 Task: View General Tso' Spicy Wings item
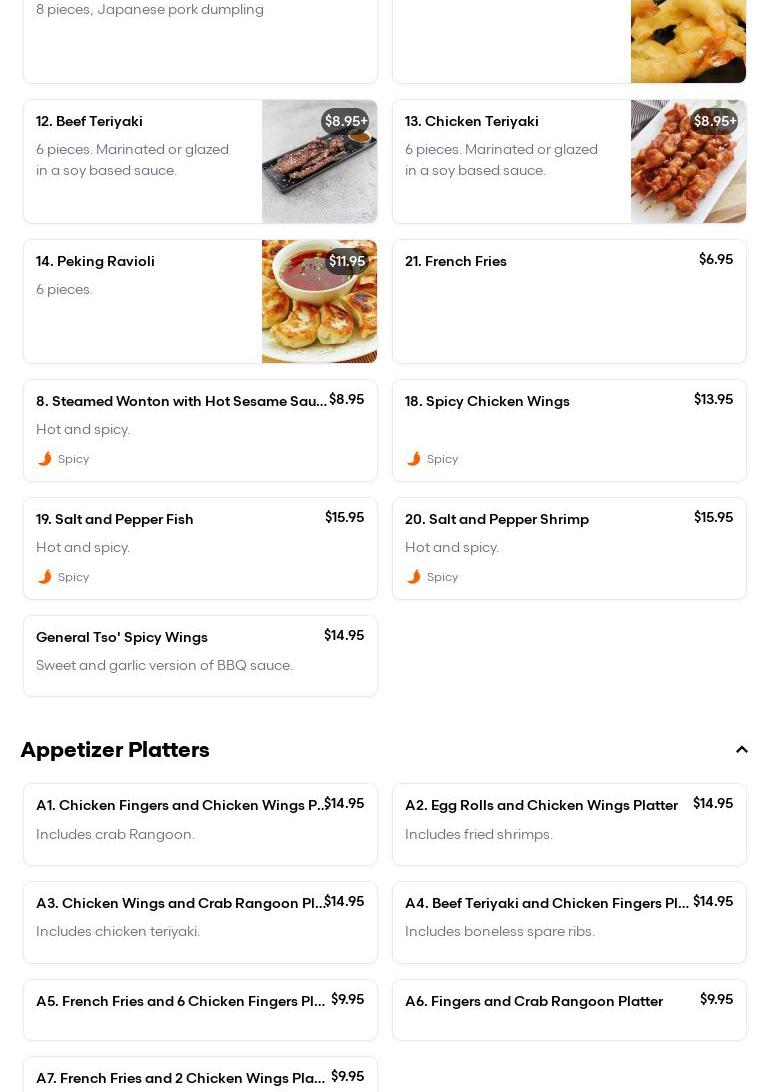(200, 655)
